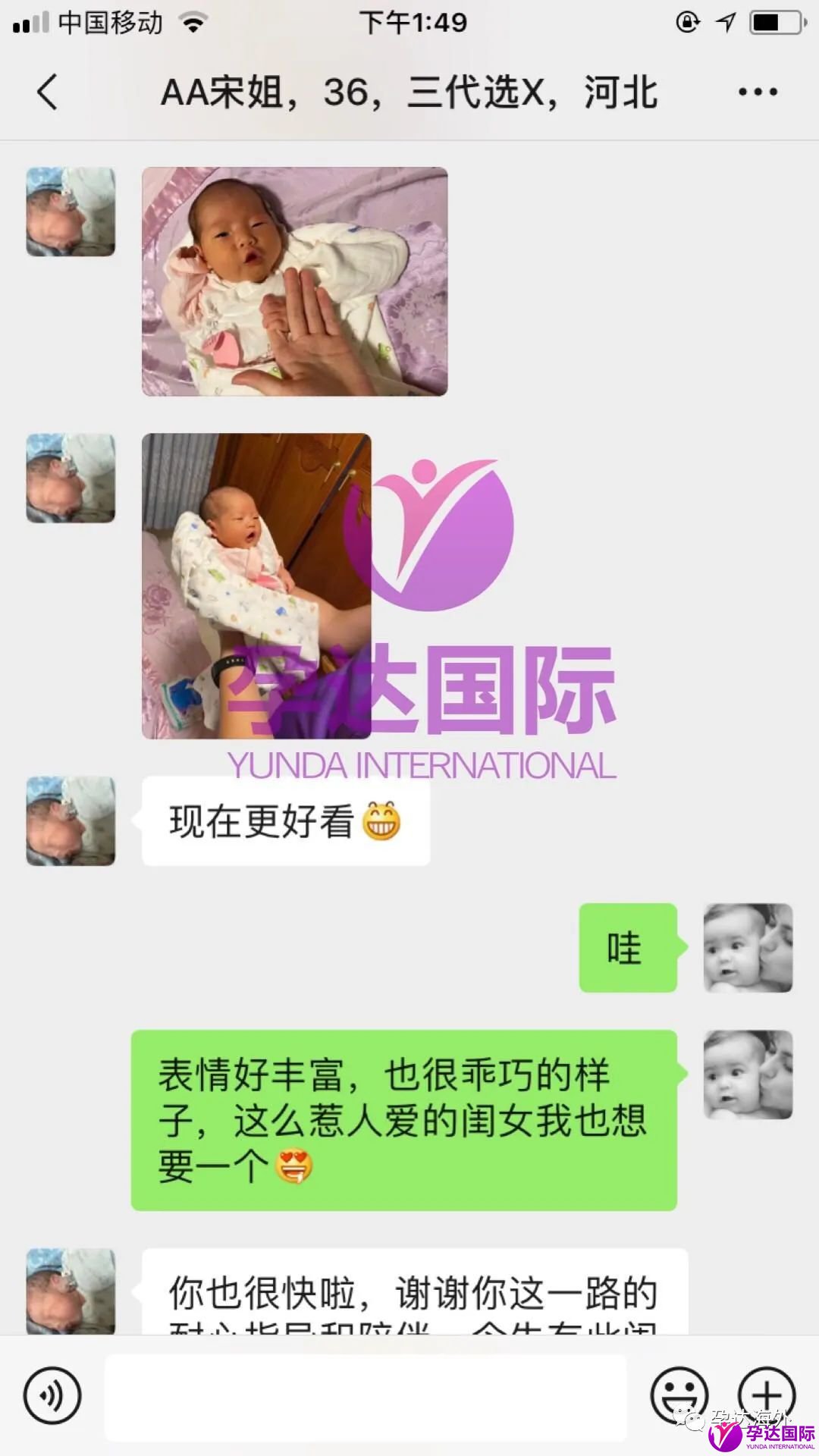Image resolution: width=819 pixels, height=1456 pixels.
Task: Go back from the chat
Action: (47, 93)
